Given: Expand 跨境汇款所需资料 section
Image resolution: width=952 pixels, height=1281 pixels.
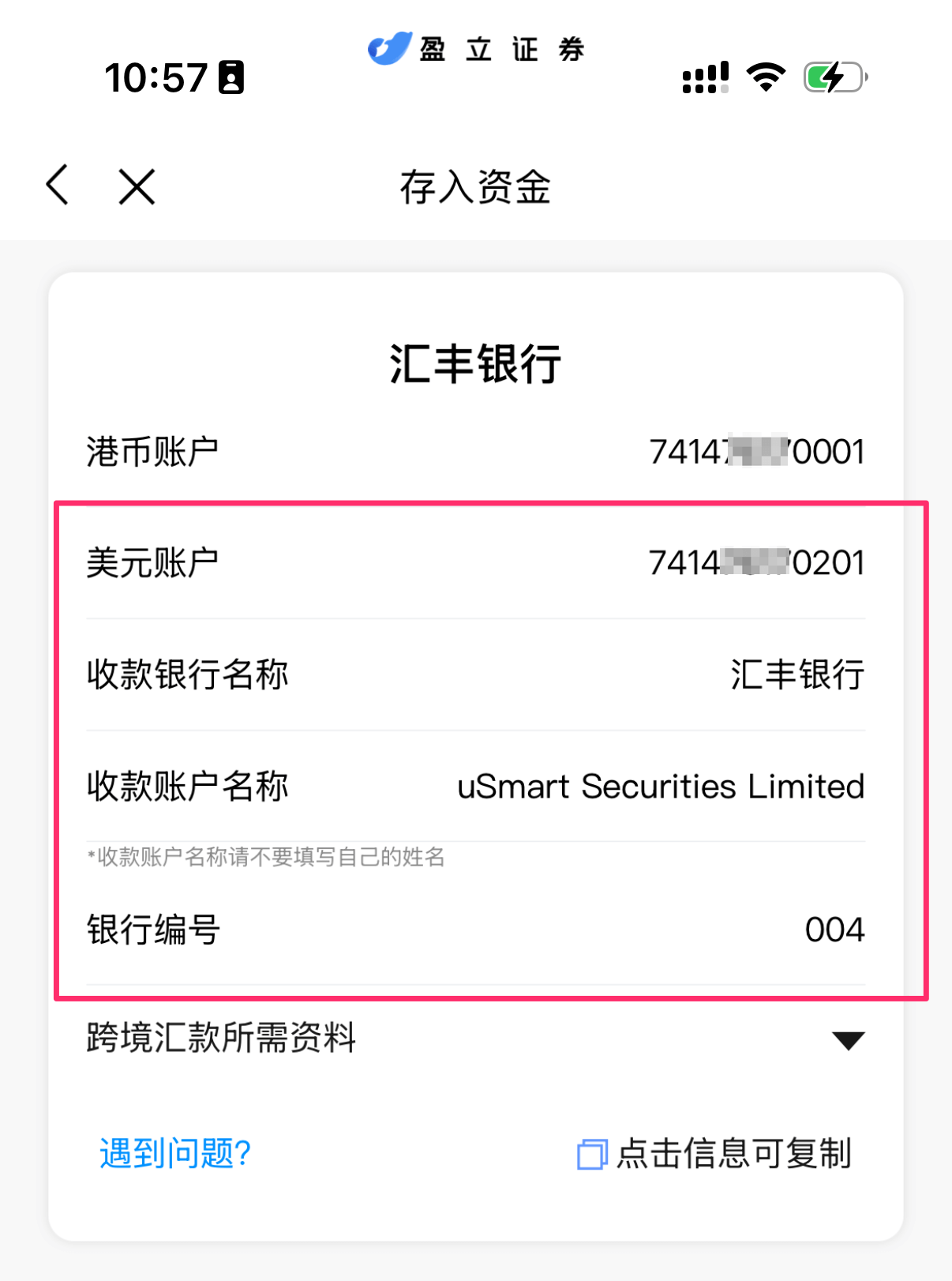Looking at the screenshot, I should click(x=848, y=1039).
